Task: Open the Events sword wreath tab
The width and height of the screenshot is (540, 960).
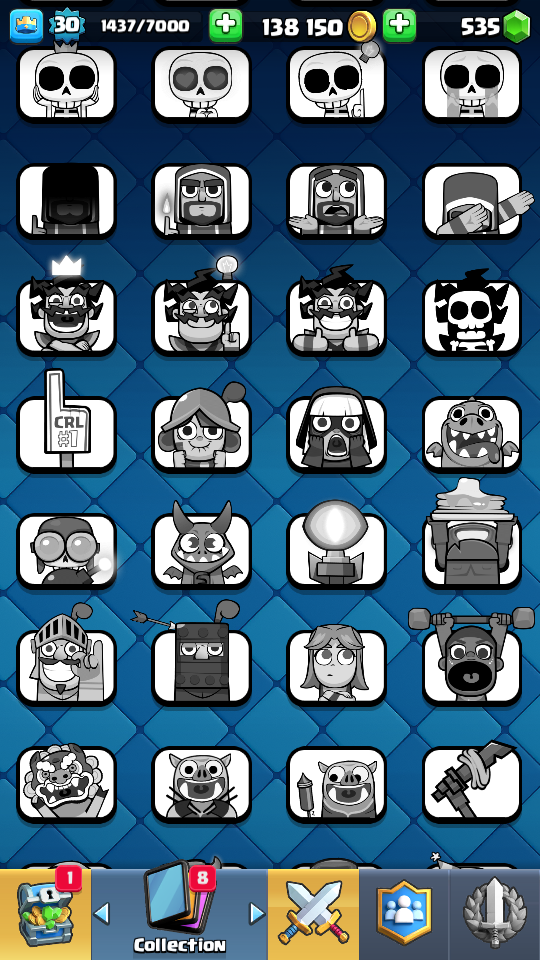Action: pos(494,914)
